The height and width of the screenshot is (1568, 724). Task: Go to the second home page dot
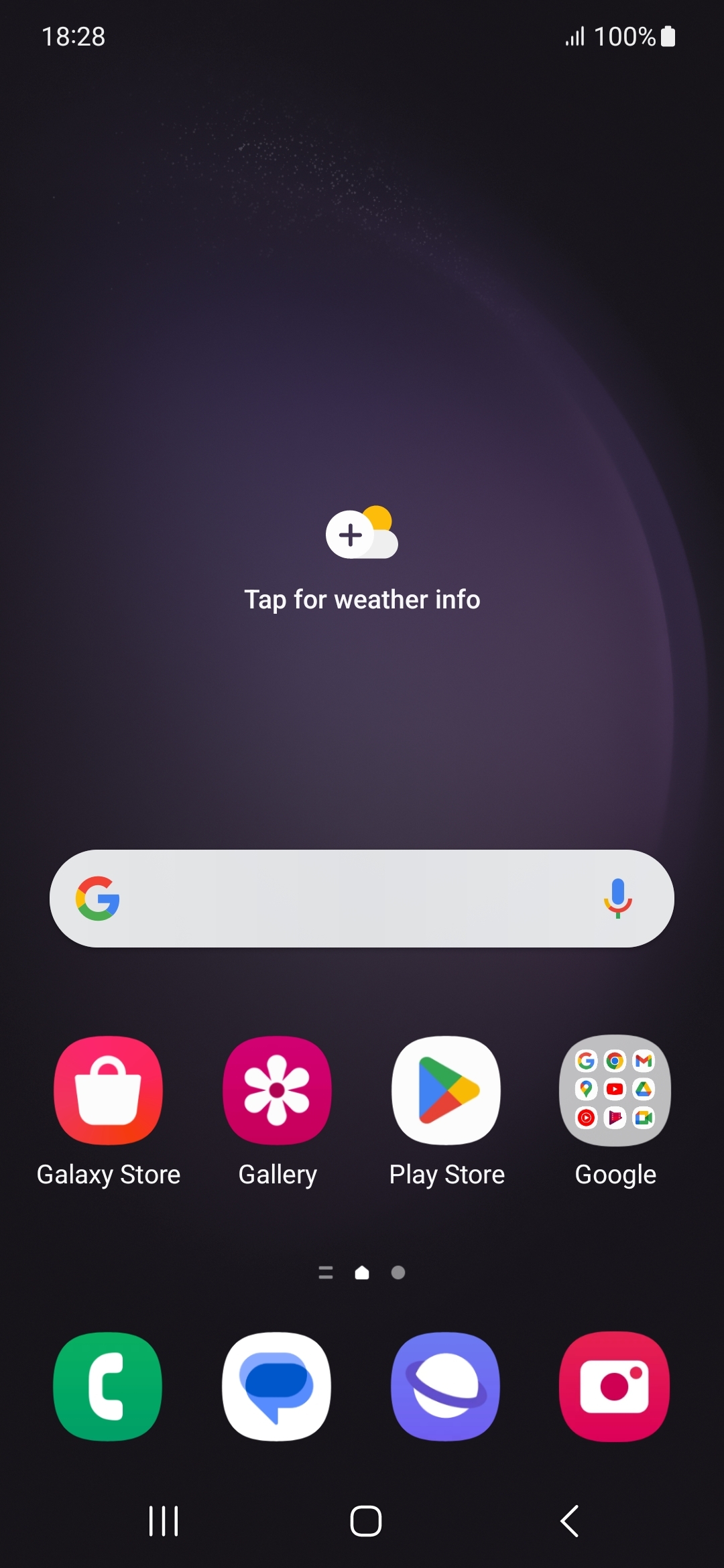click(398, 1272)
